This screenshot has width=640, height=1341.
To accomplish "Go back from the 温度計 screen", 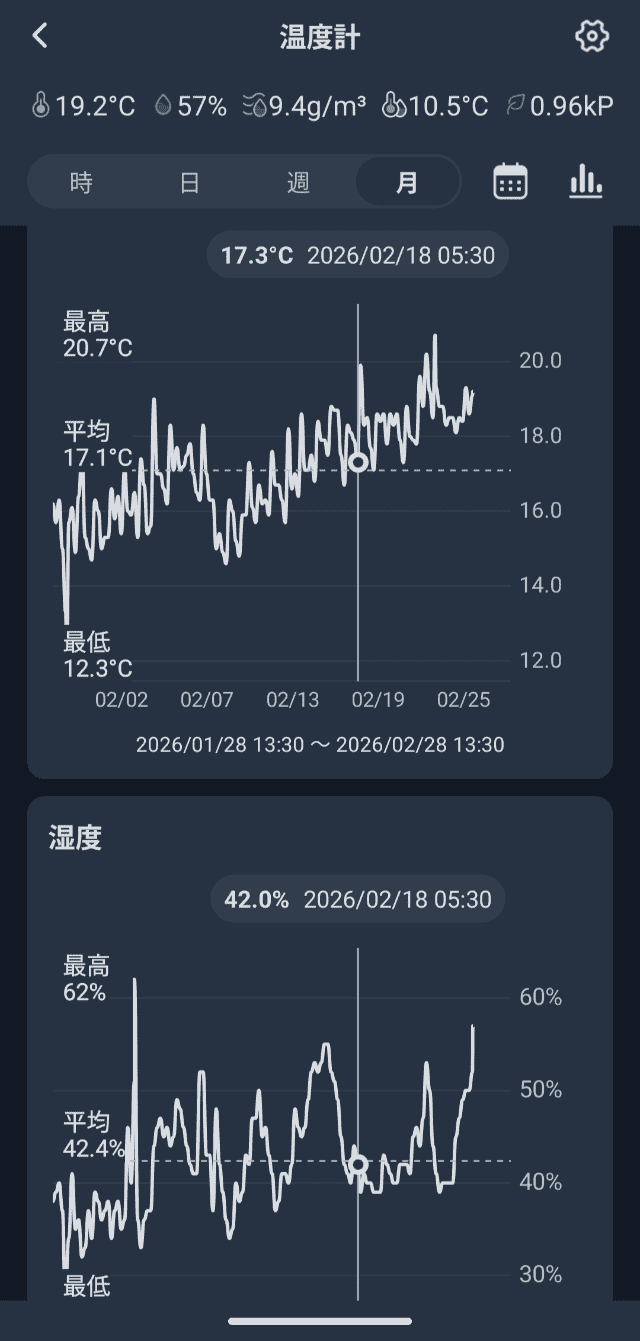I will [40, 37].
